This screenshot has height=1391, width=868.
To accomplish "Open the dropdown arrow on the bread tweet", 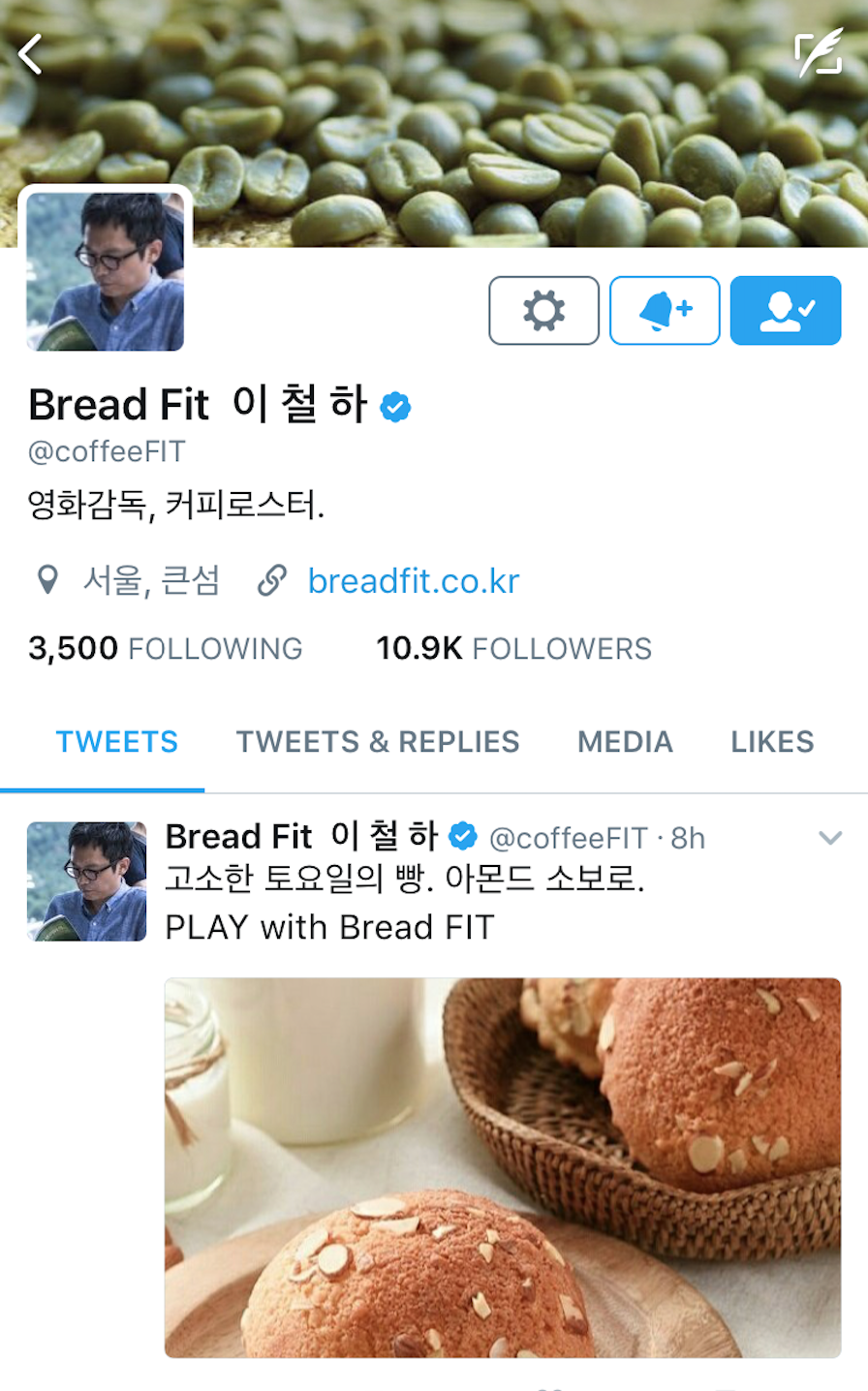I will [831, 839].
